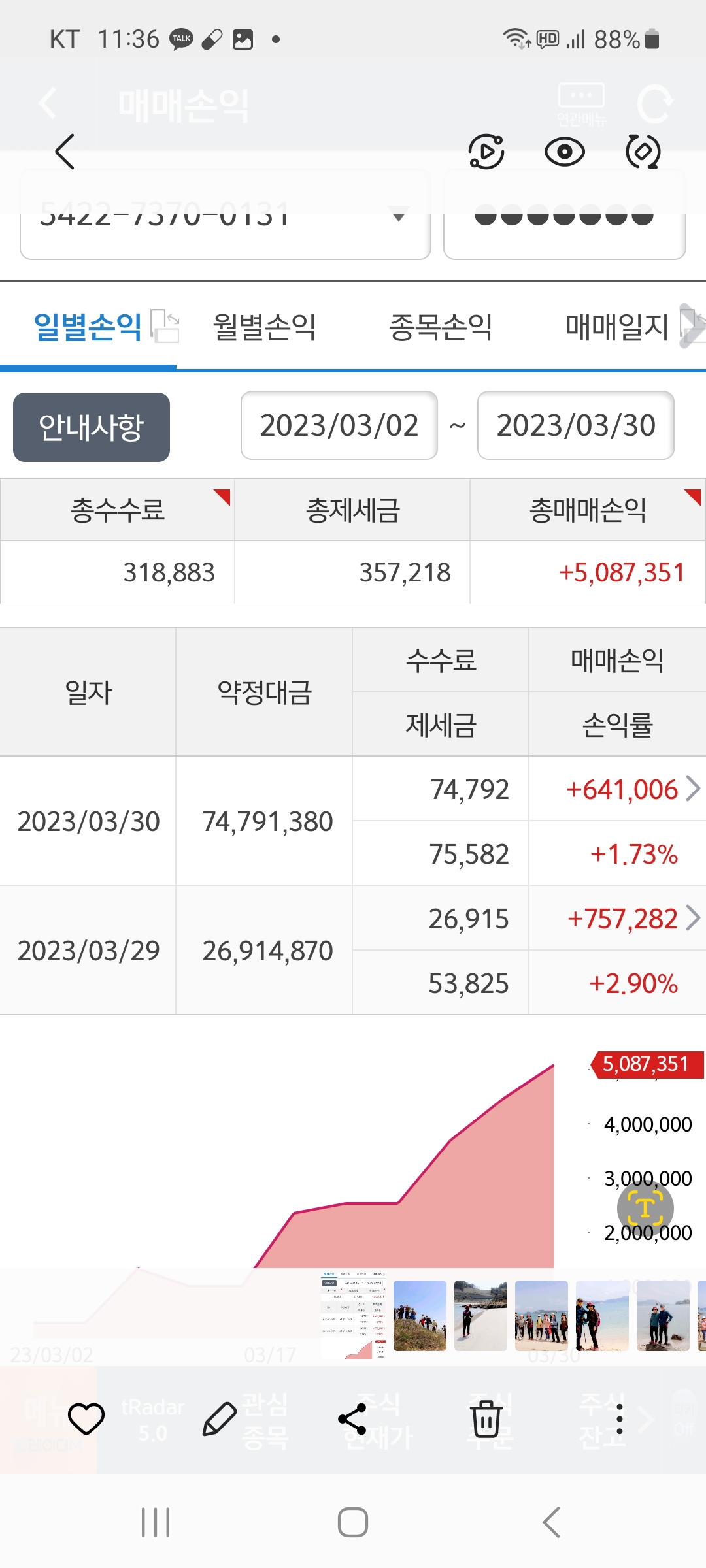The width and height of the screenshot is (706, 1568).
Task: Select the thumbnail of hikers on a grassy hill
Action: pyautogui.click(x=420, y=1315)
